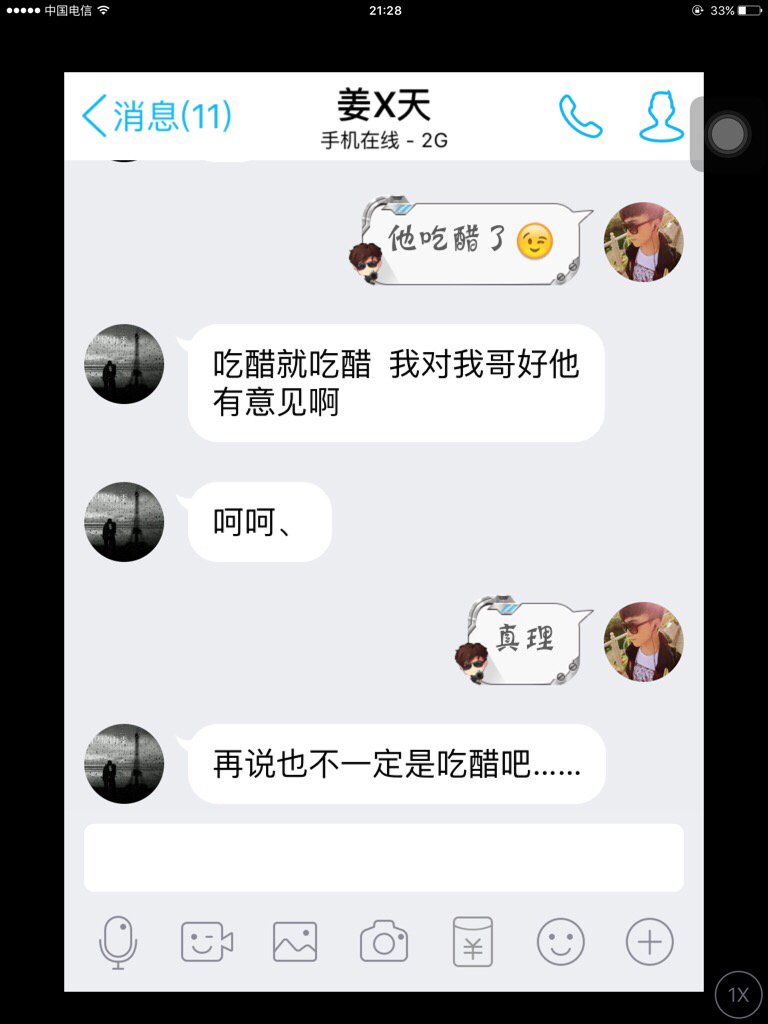Record a voice message with the microphone
Image resolution: width=768 pixels, height=1024 pixels.
[118, 942]
